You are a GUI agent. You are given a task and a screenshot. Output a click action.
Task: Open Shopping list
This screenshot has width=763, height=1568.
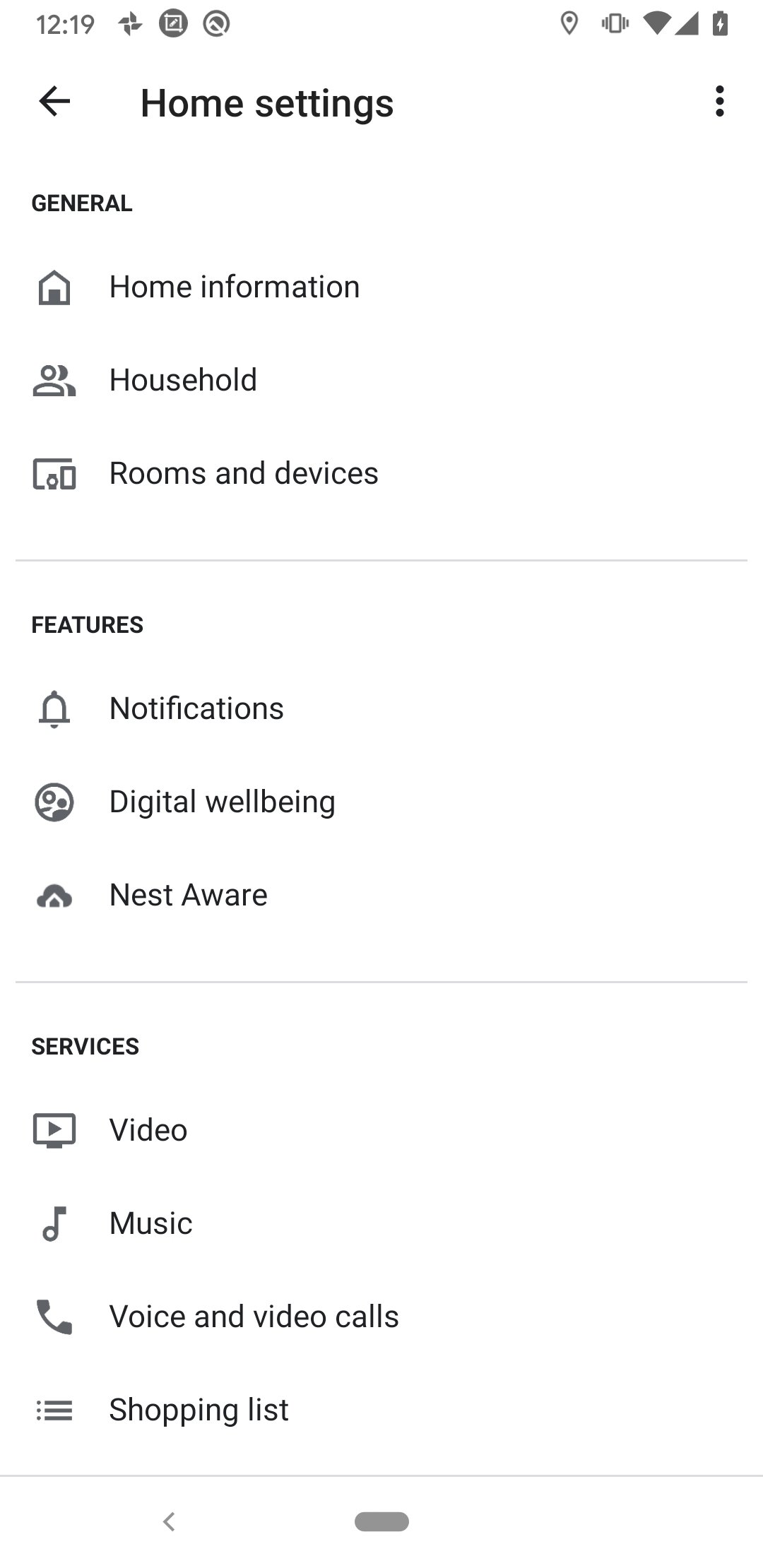[381, 1410]
